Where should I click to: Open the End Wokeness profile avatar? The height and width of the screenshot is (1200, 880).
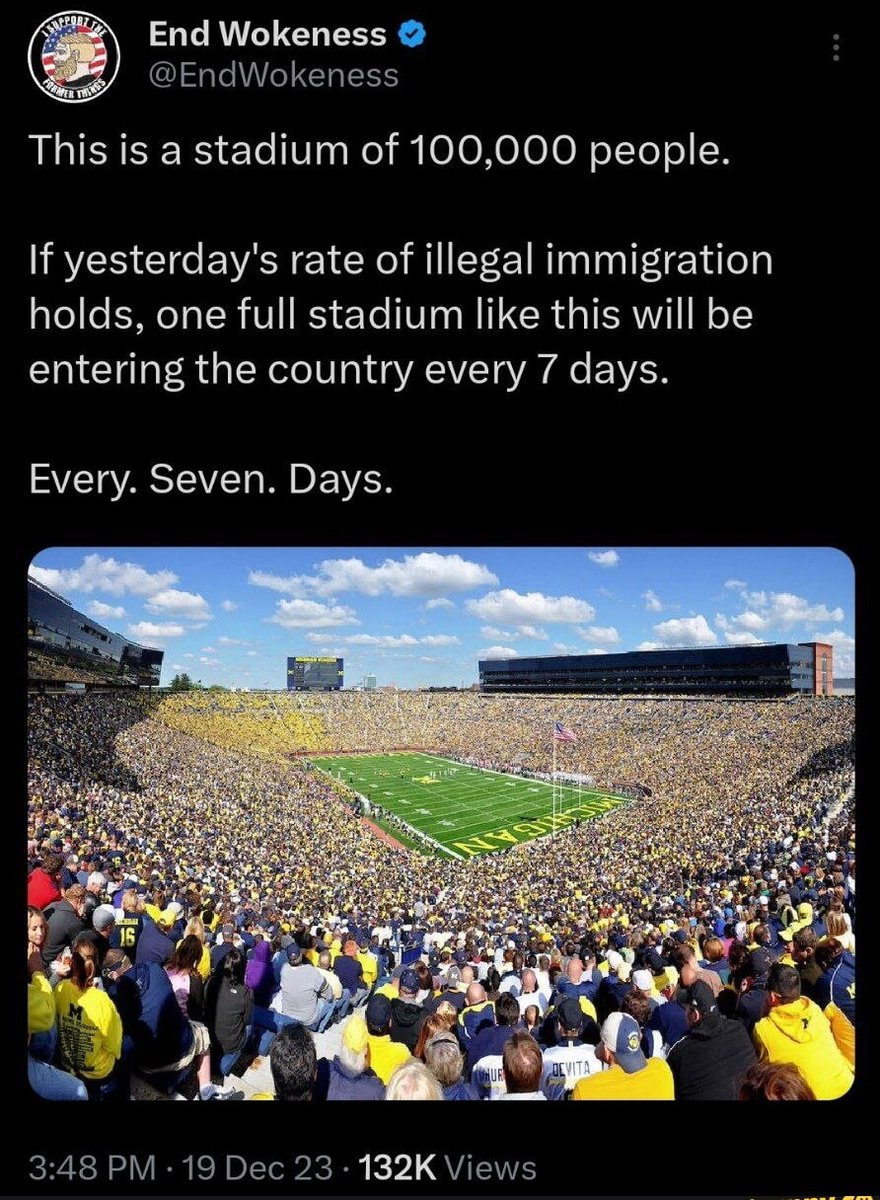(x=73, y=56)
